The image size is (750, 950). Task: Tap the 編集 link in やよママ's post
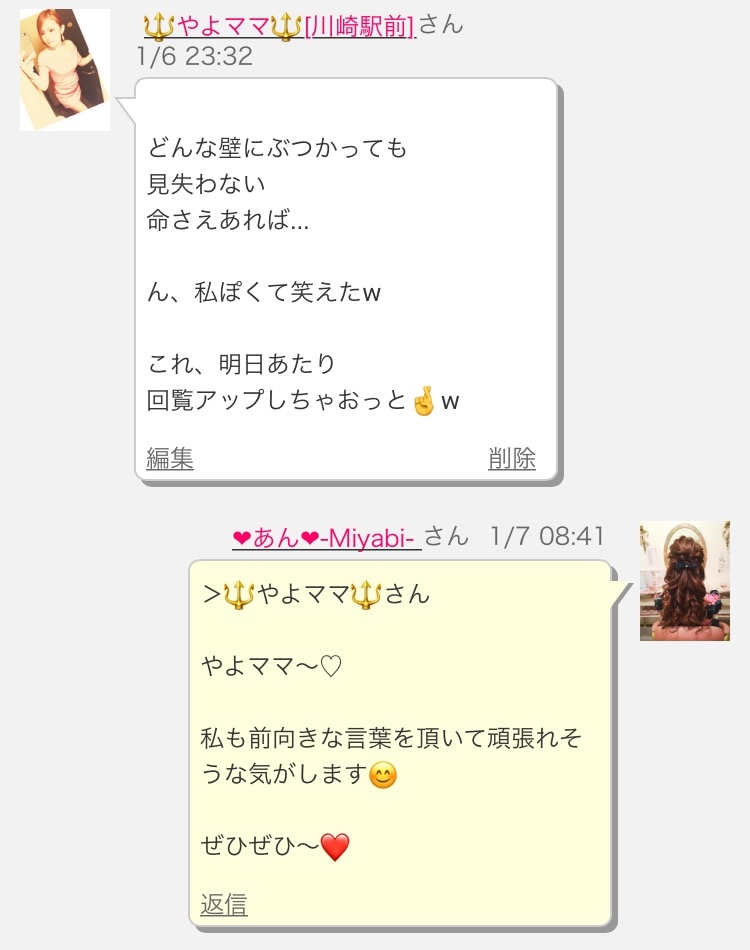tap(170, 458)
